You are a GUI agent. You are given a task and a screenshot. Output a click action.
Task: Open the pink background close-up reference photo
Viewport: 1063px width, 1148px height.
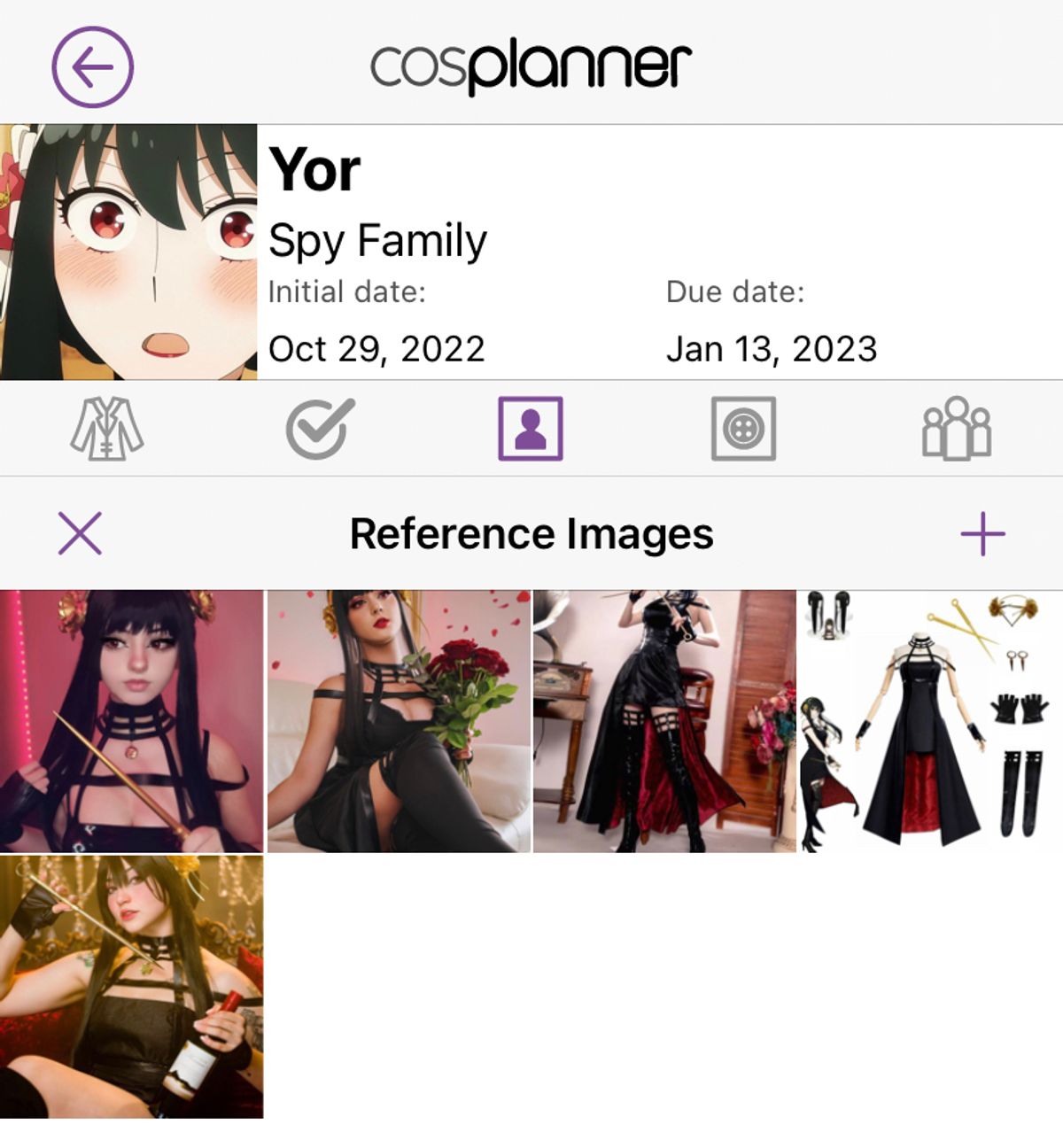pos(131,721)
